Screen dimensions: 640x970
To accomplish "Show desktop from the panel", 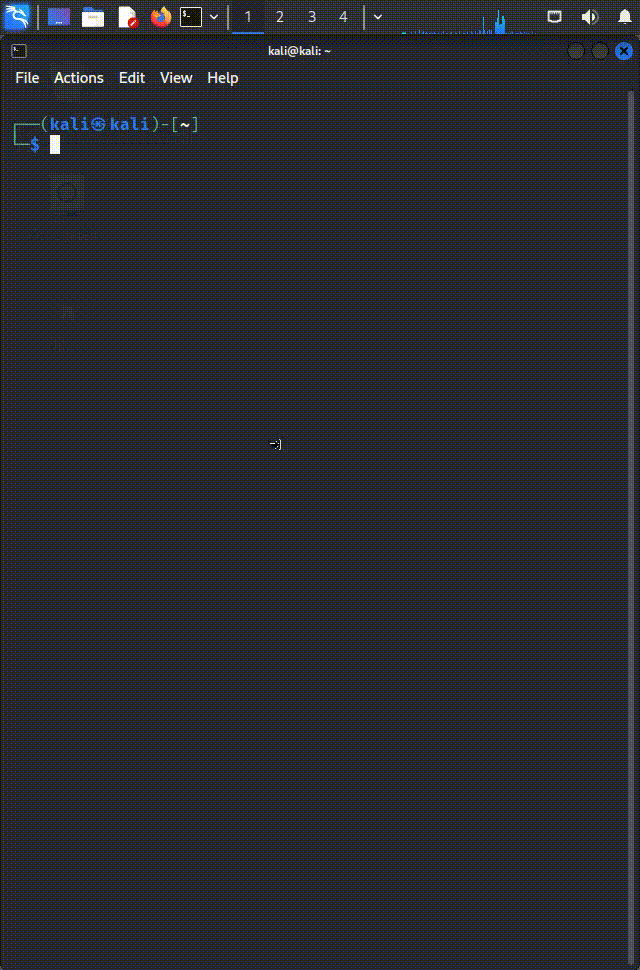I will coord(59,17).
